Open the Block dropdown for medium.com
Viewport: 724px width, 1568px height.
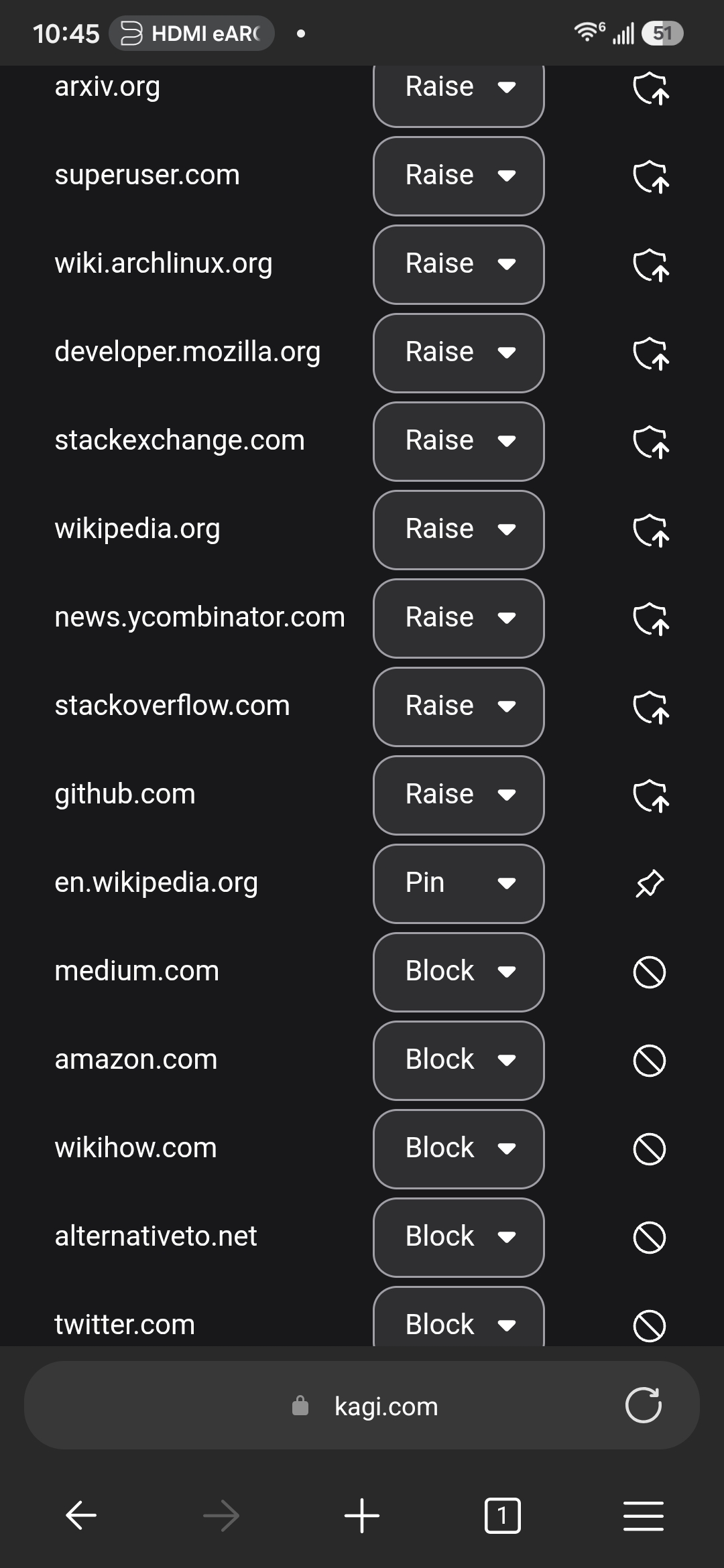click(x=459, y=972)
